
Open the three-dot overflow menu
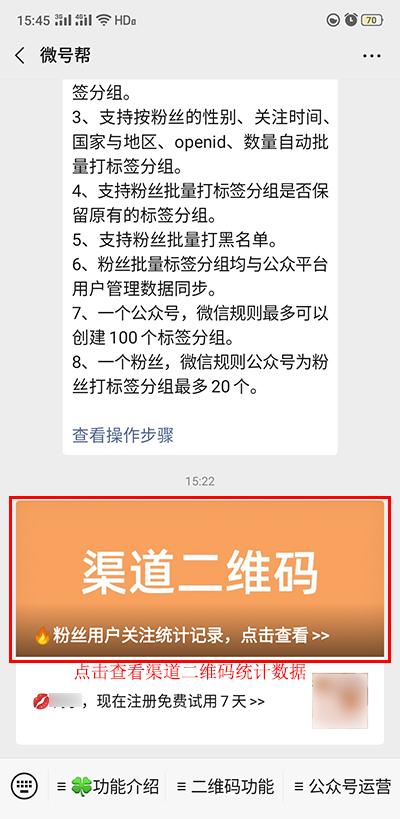372,56
